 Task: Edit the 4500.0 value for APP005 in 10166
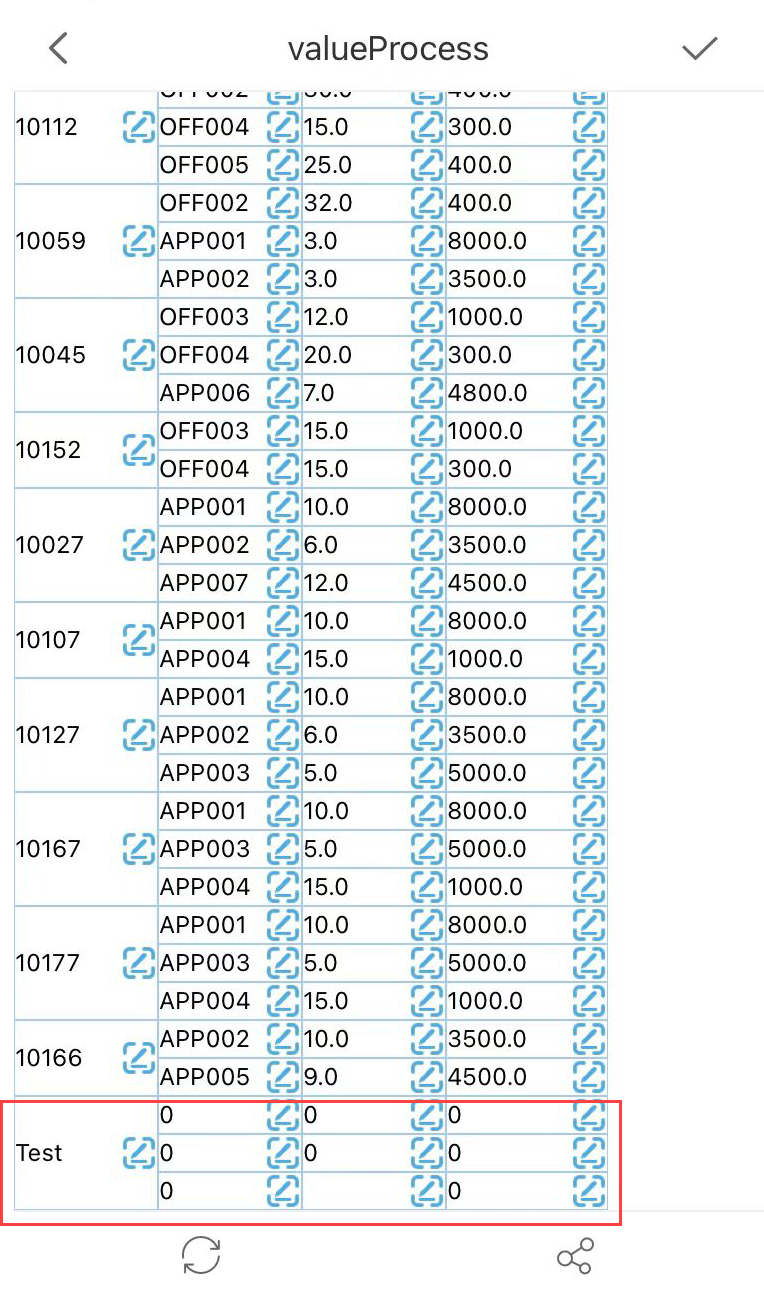[x=589, y=1077]
